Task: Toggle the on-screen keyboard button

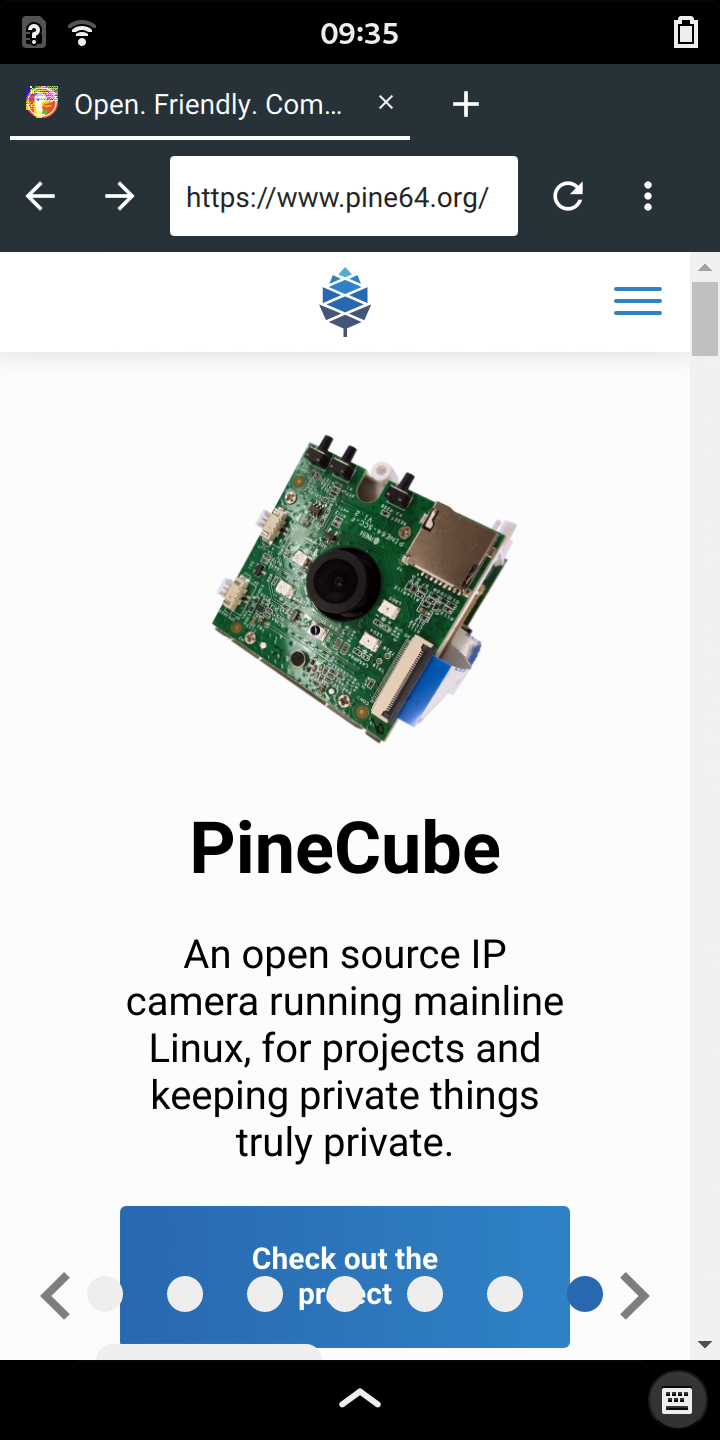Action: pos(677,1399)
